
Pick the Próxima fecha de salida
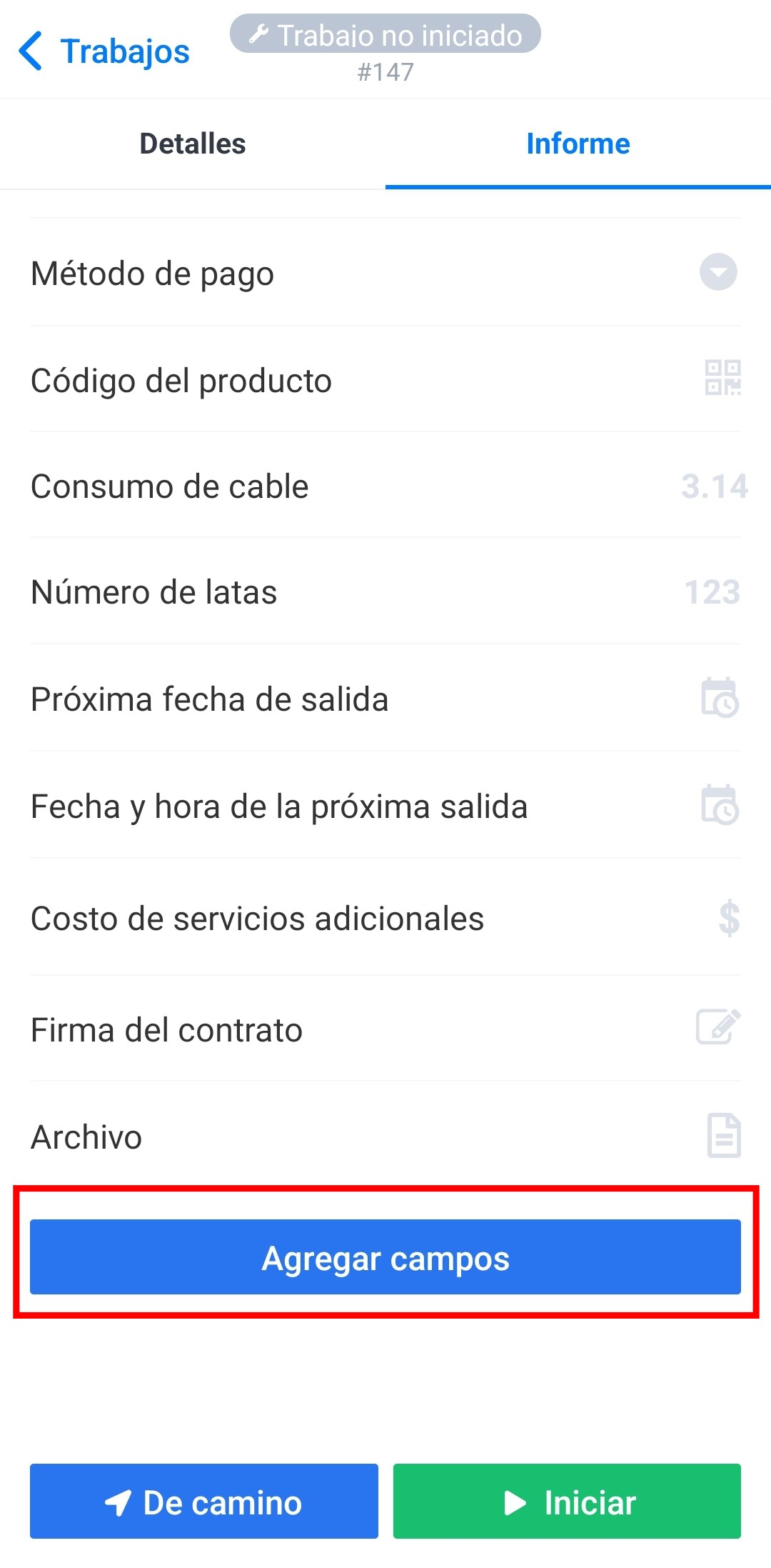720,698
